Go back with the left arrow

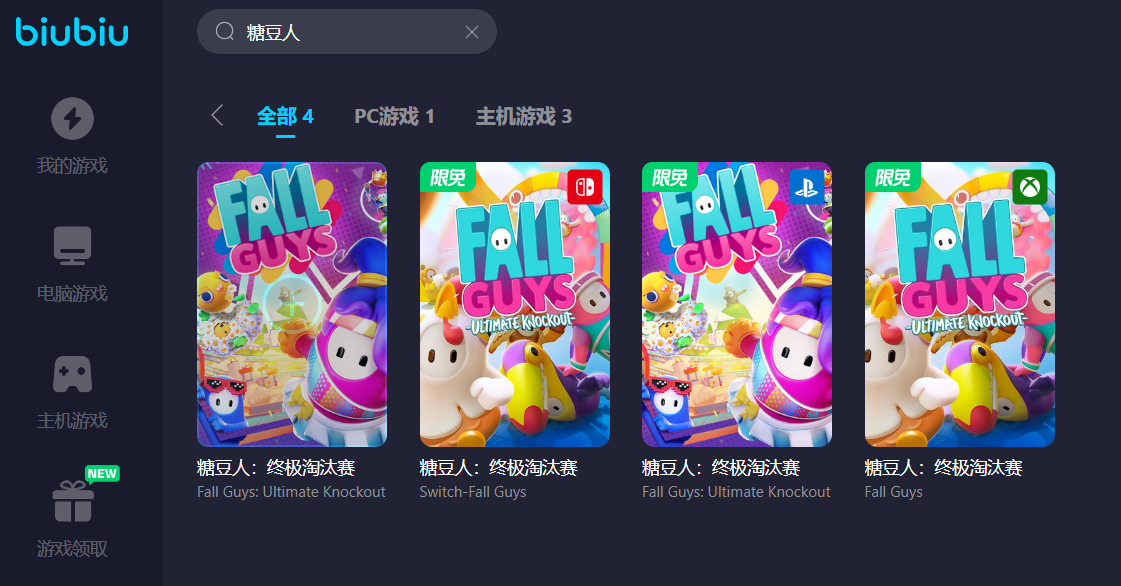217,115
